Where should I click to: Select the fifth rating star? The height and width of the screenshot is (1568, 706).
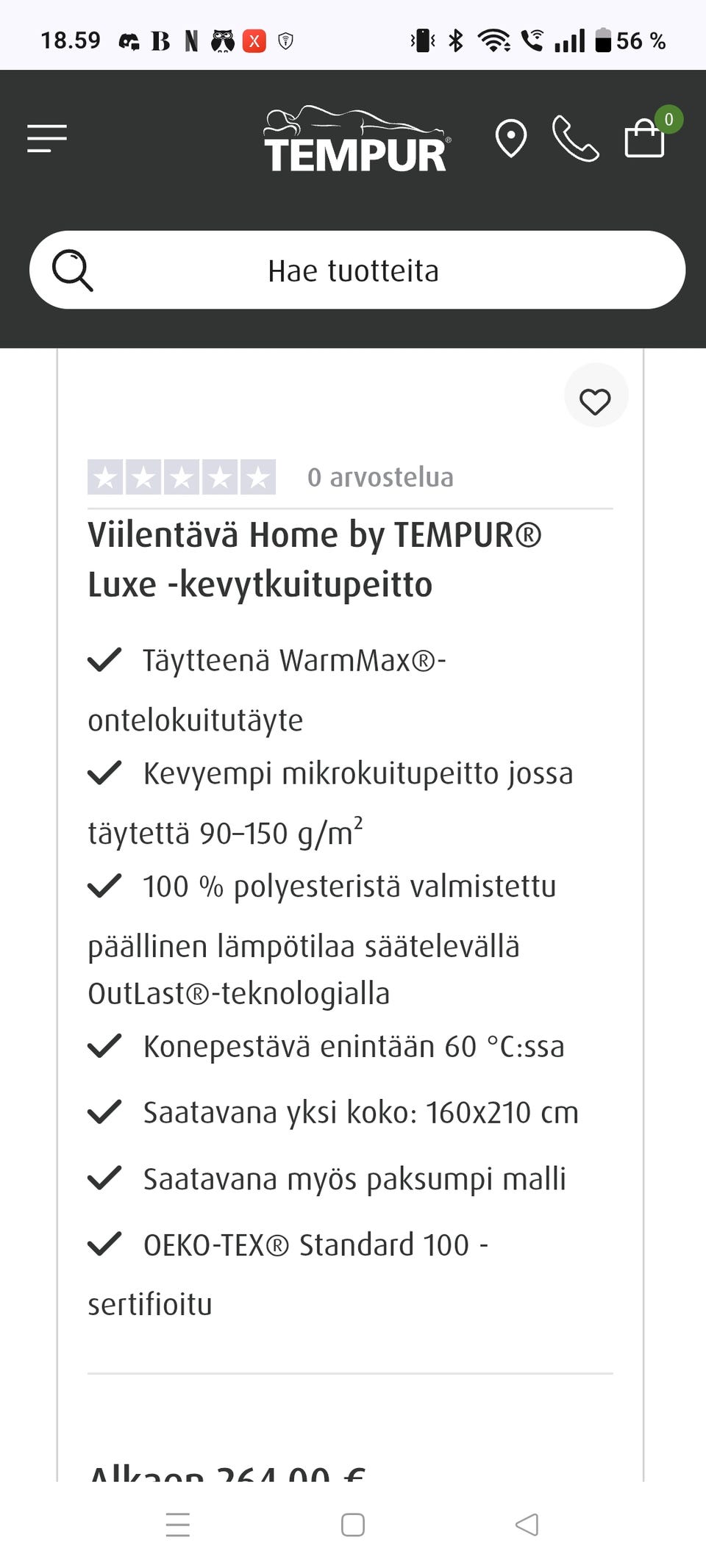point(258,476)
